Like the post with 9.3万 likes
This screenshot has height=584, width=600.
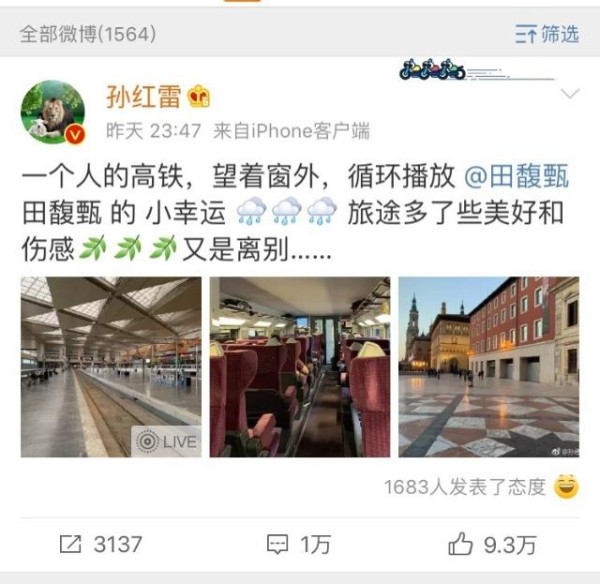tap(491, 544)
